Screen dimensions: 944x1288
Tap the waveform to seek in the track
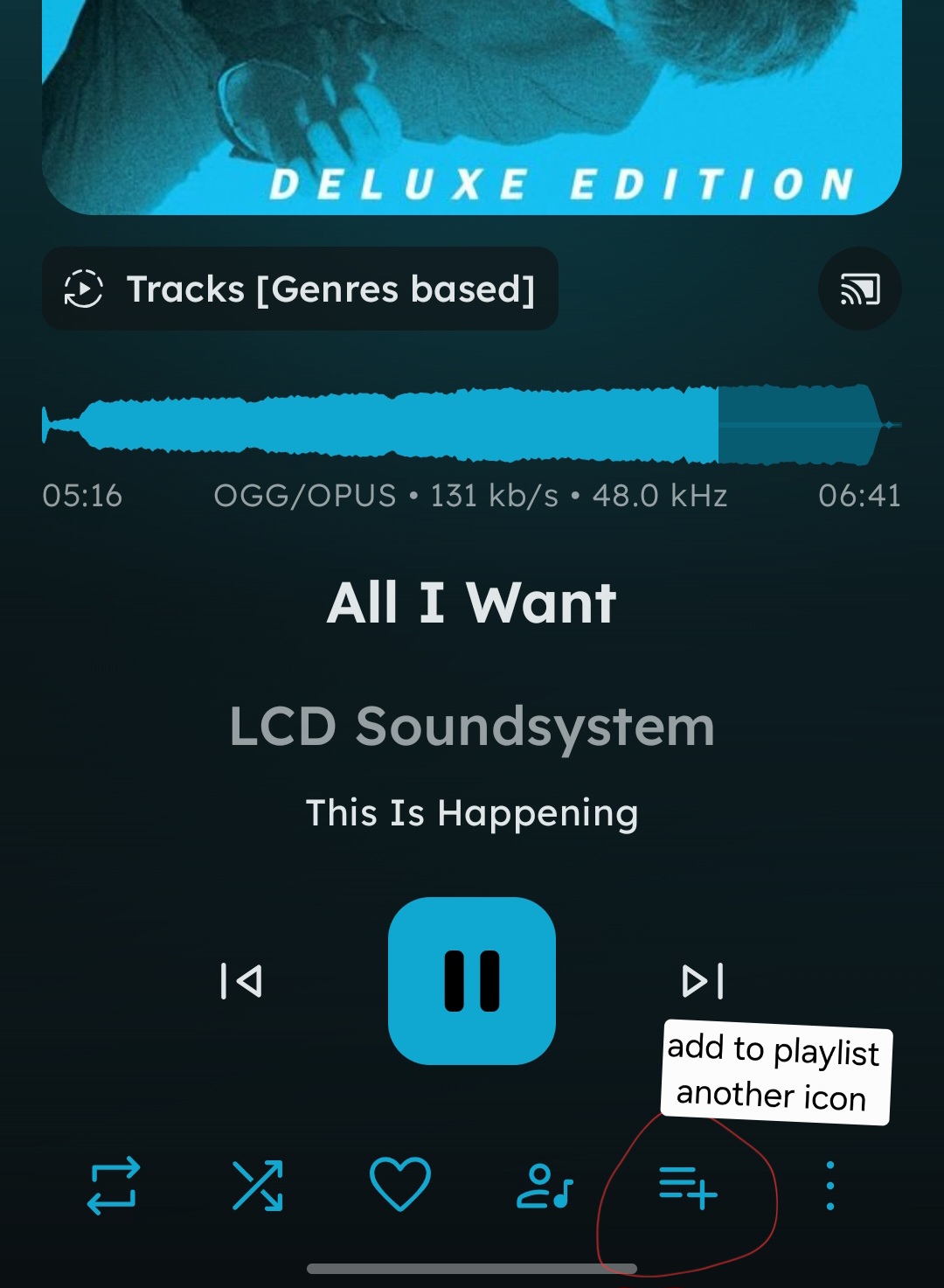coord(472,425)
